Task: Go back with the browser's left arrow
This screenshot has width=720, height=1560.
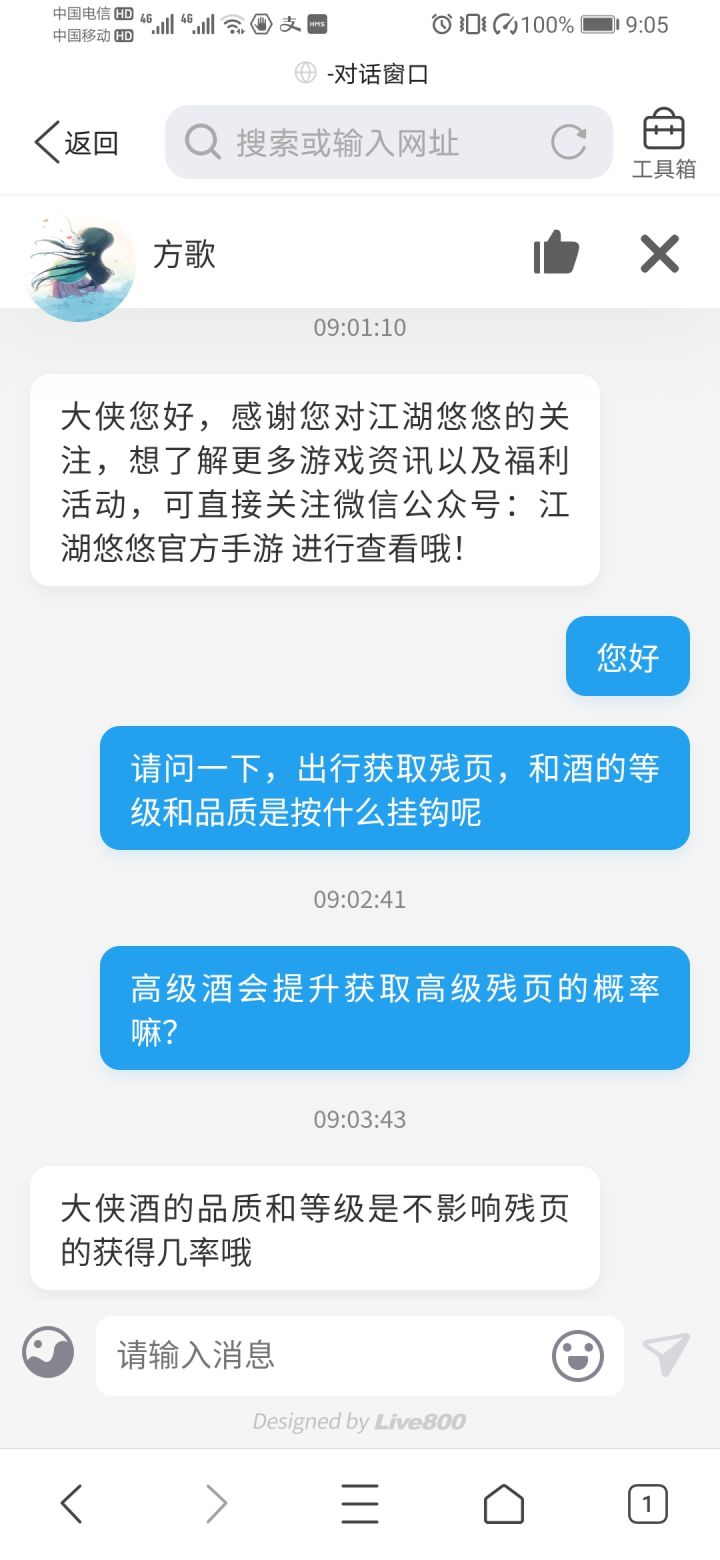Action: pyautogui.click(x=71, y=1503)
